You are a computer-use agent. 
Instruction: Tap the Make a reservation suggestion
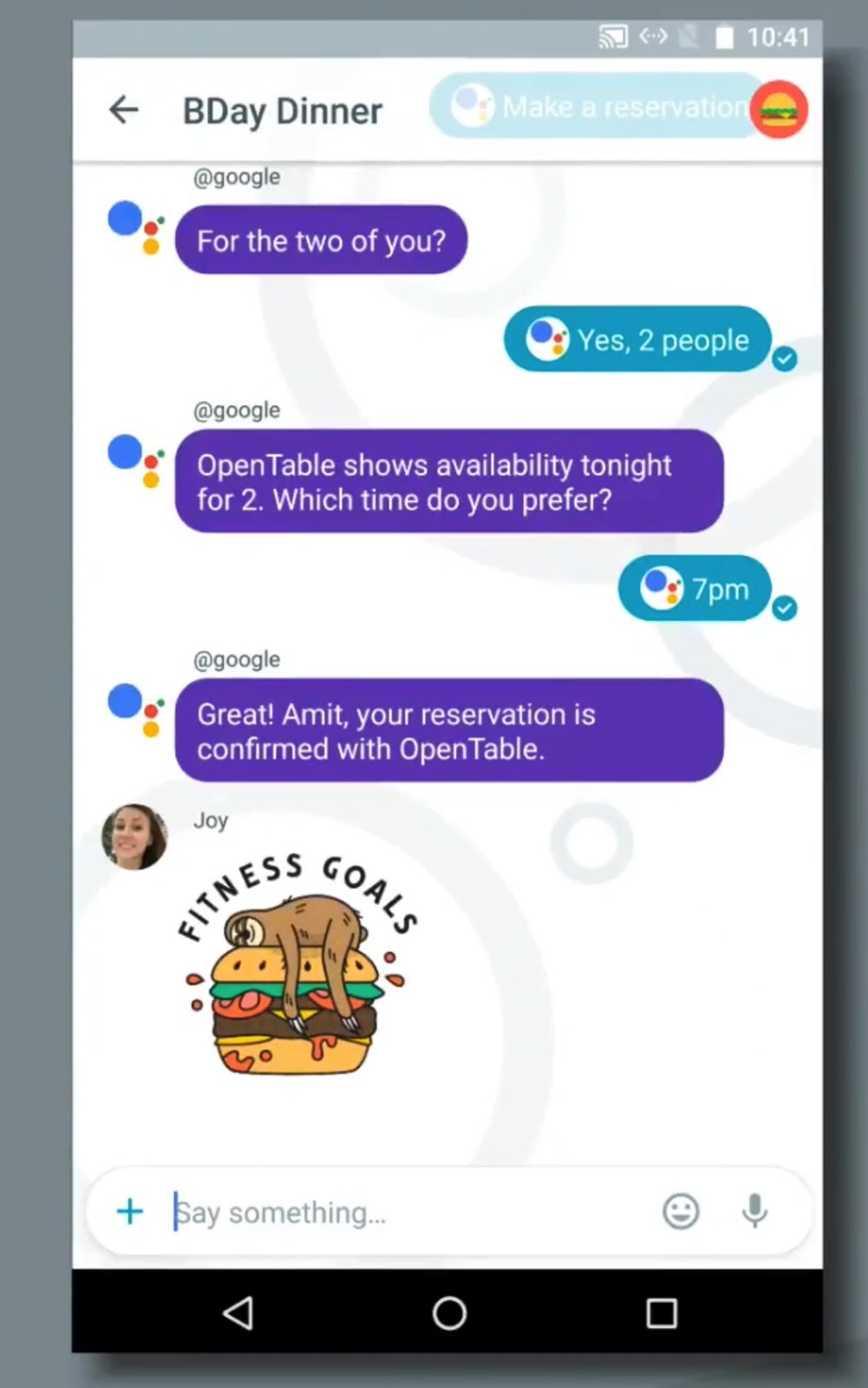[x=598, y=107]
